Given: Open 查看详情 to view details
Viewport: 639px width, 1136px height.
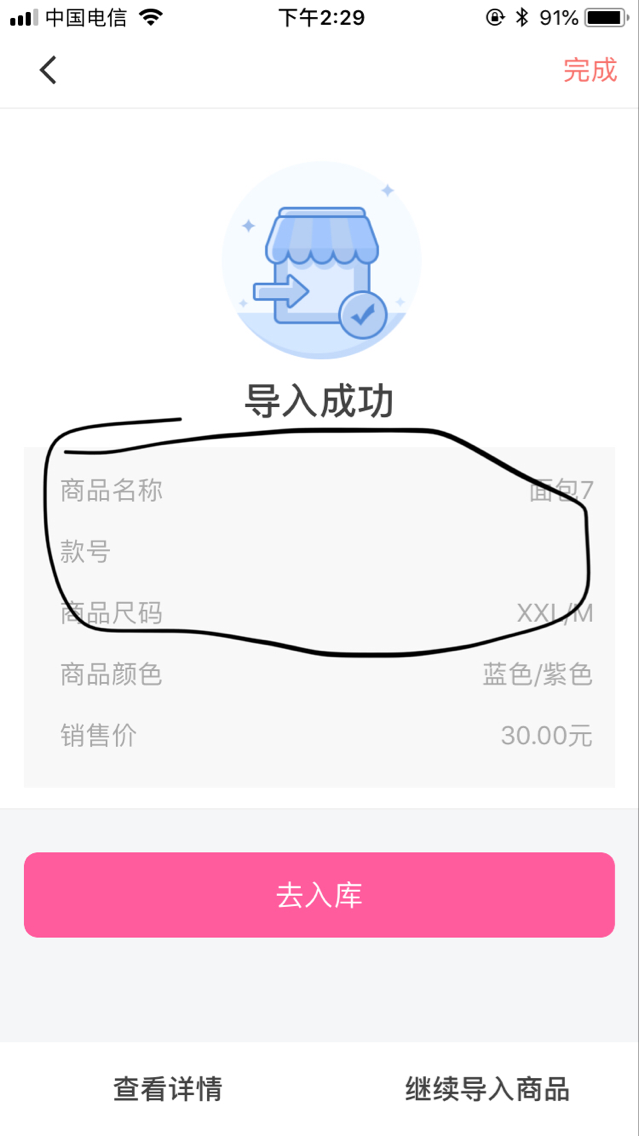Looking at the screenshot, I should coord(167,1089).
